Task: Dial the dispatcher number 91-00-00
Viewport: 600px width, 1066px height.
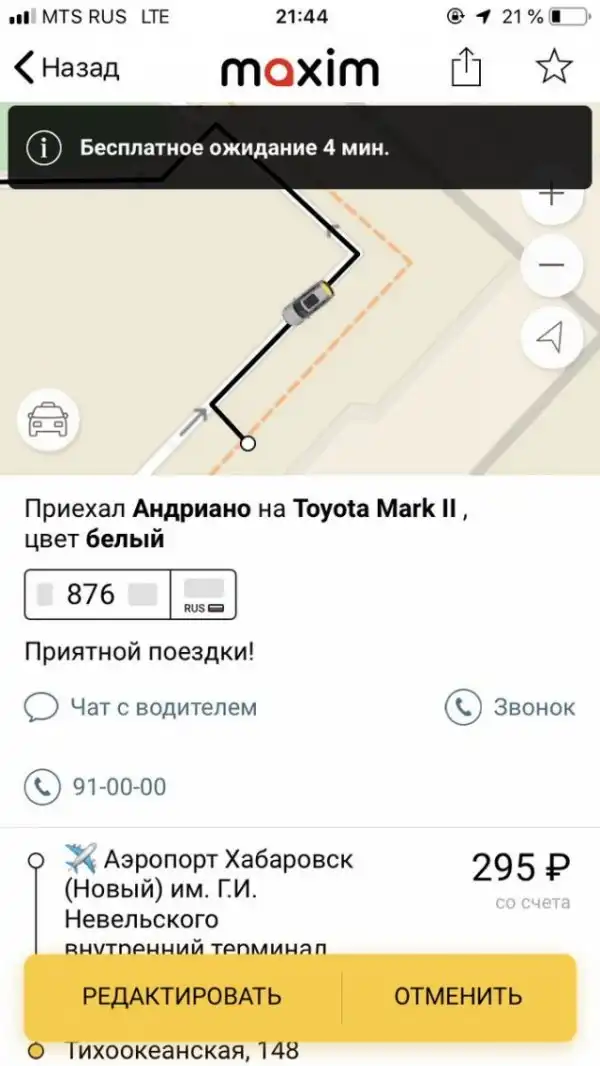Action: point(97,787)
